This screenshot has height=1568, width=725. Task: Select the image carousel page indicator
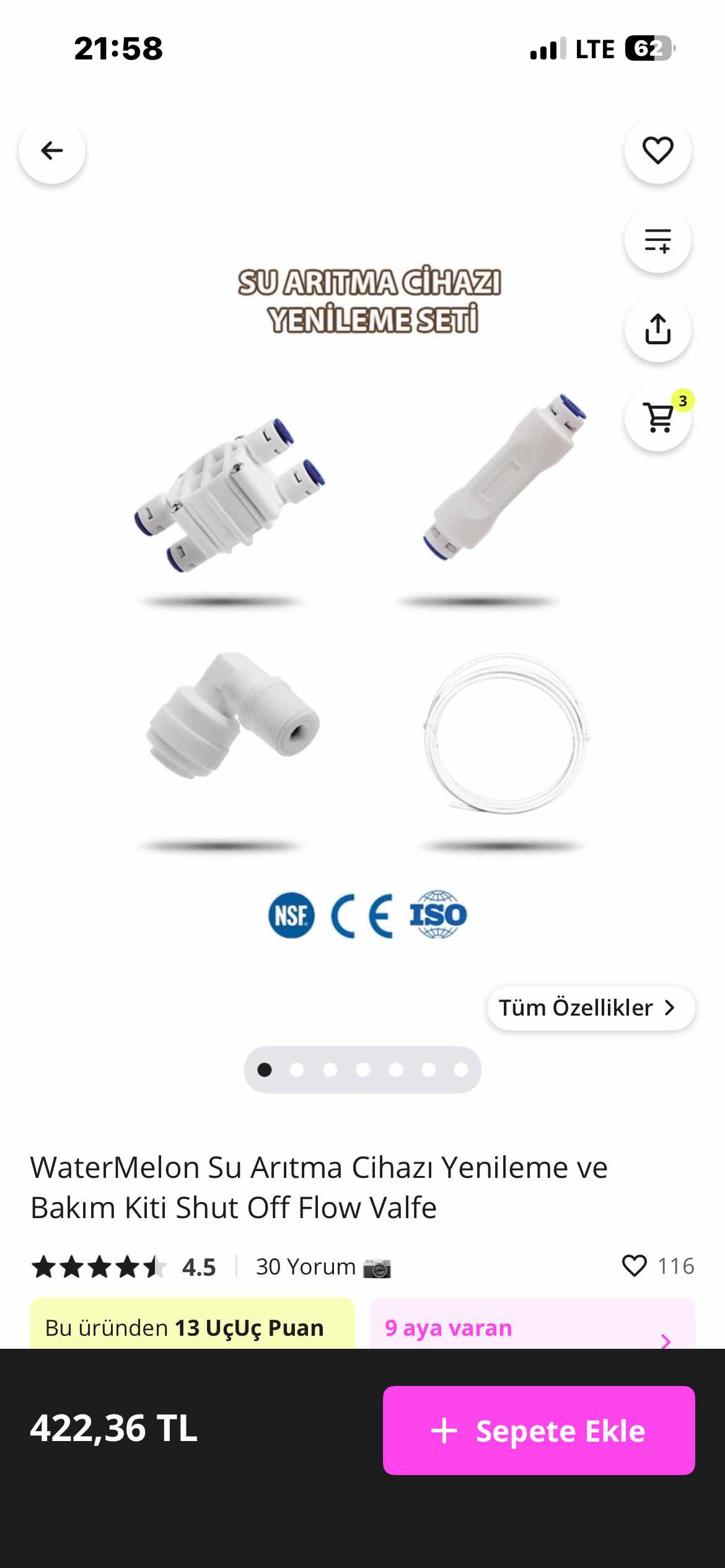pos(362,1069)
